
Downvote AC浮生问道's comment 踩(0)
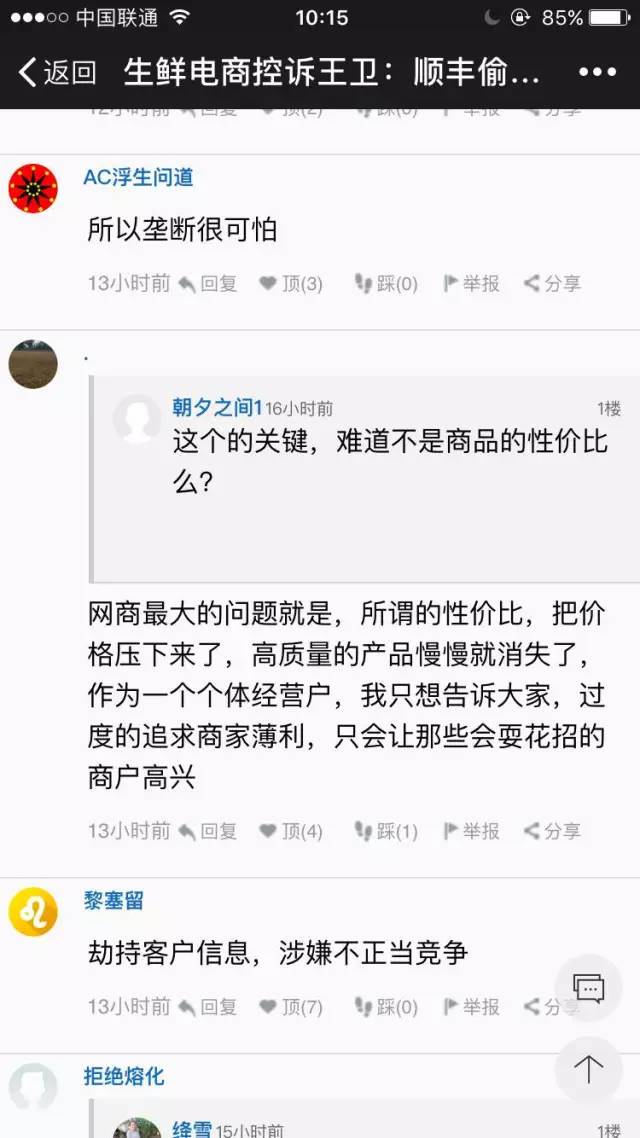pyautogui.click(x=386, y=284)
